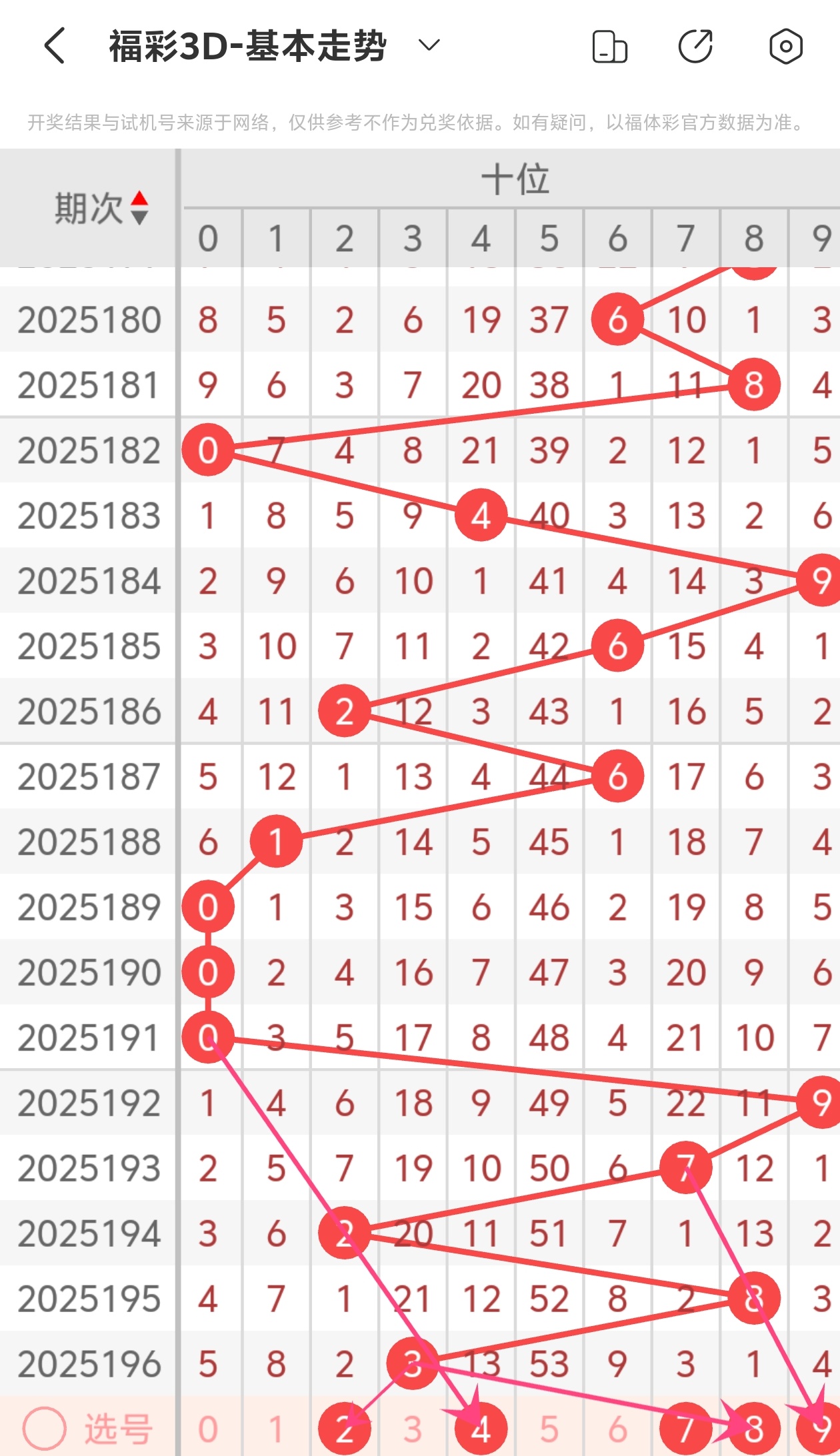Image resolution: width=840 pixels, height=1456 pixels.
Task: Select number 0 in the 选号 row
Action: click(208, 1429)
